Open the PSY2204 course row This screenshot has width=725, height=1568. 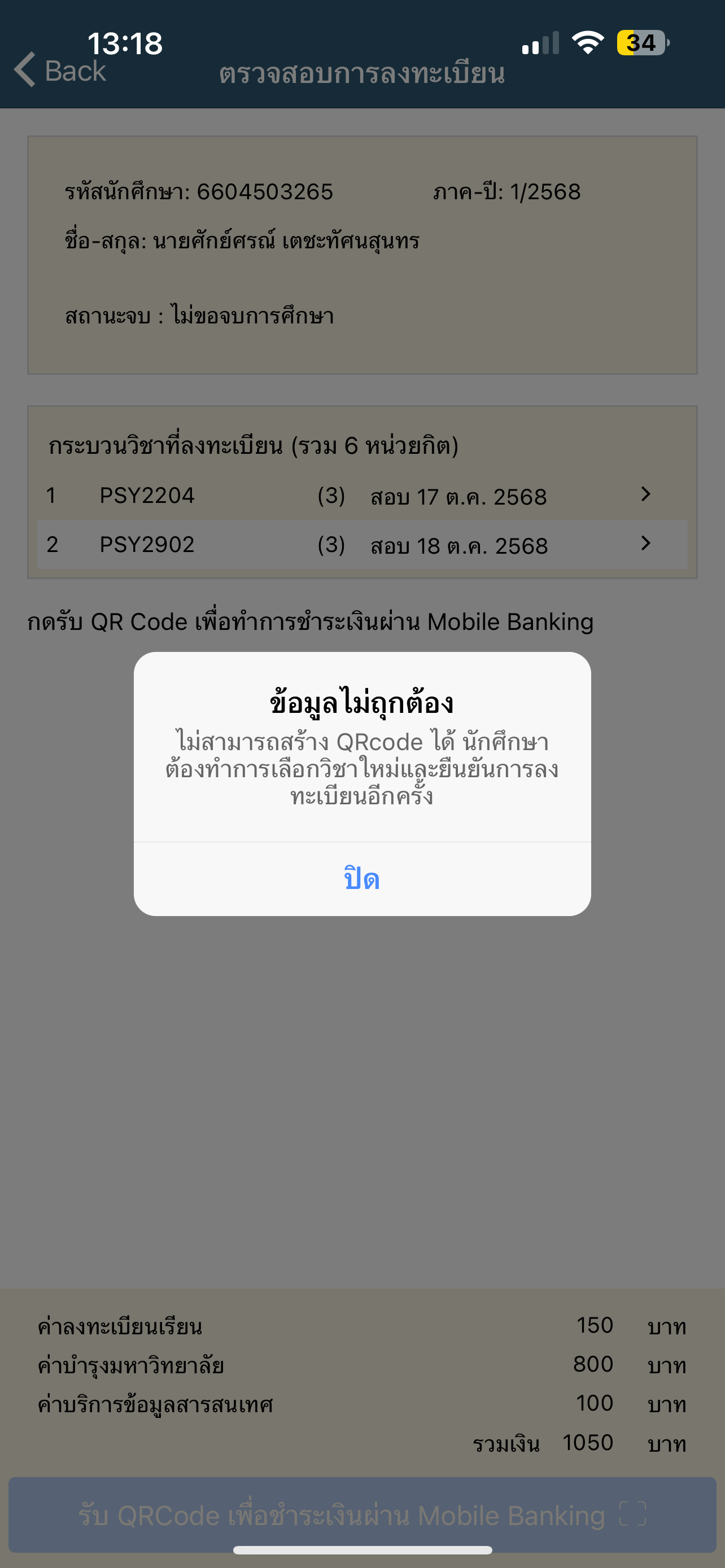(361, 496)
